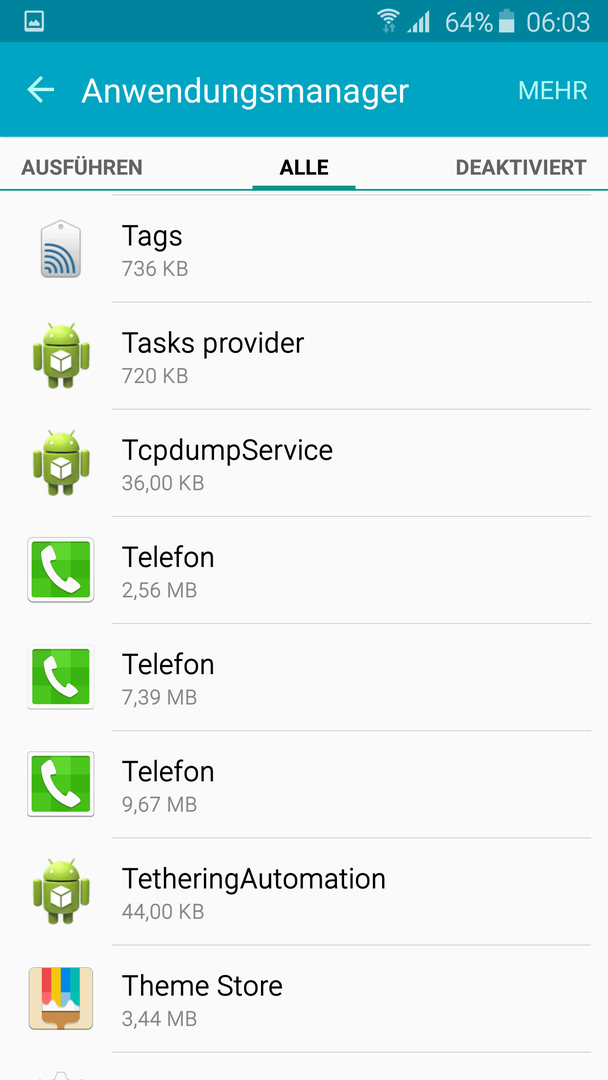Select the ALLE tab
This screenshot has width=608, height=1080.
304,167
